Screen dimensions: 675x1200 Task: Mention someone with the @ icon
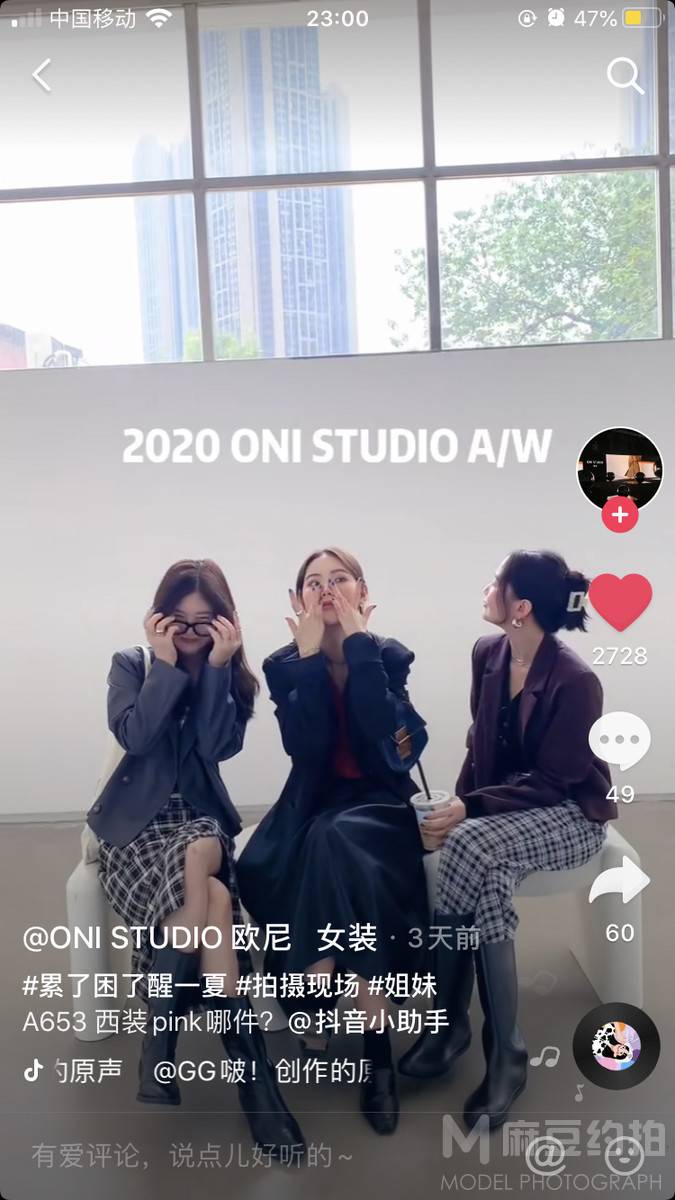(x=547, y=1157)
